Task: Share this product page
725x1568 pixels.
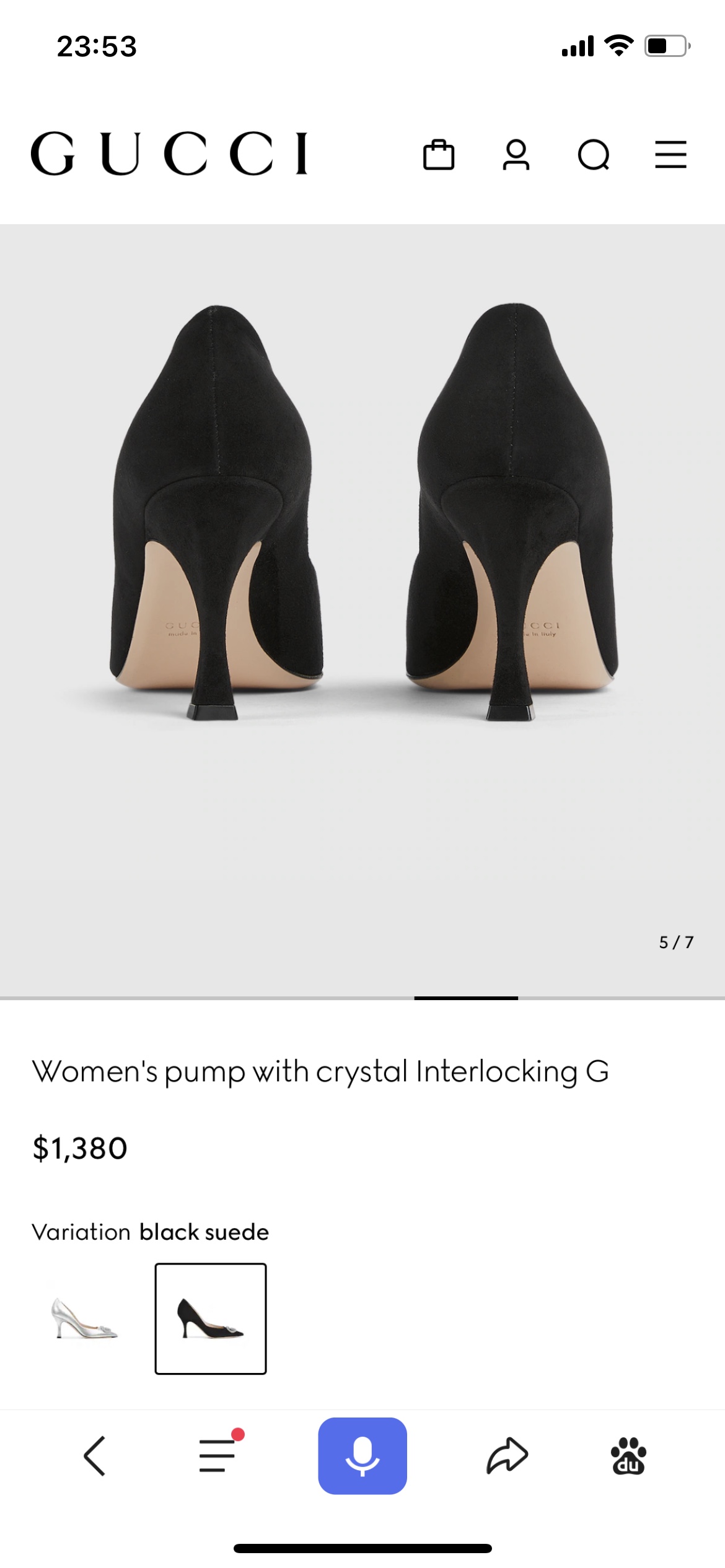Action: (x=507, y=1455)
